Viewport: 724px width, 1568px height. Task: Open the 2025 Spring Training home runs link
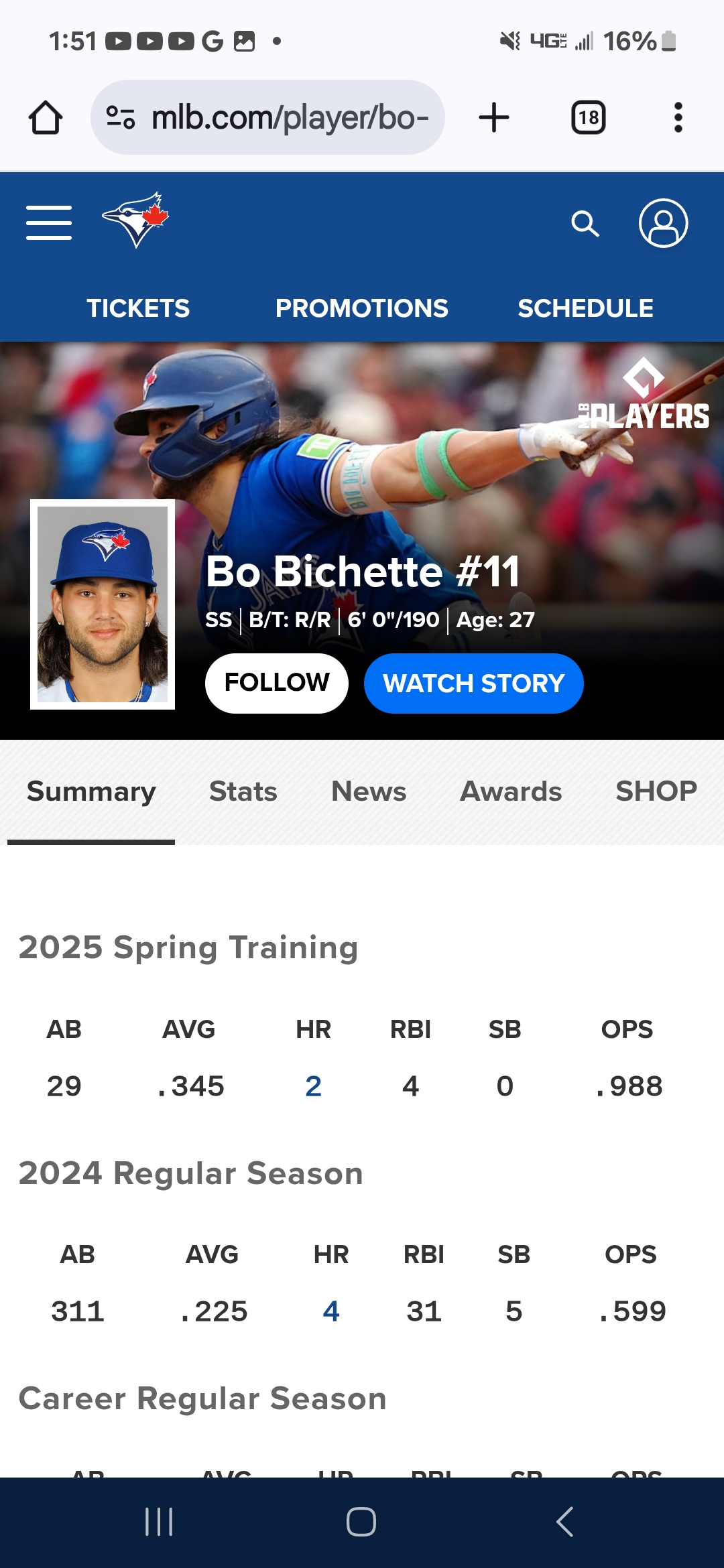point(313,1086)
